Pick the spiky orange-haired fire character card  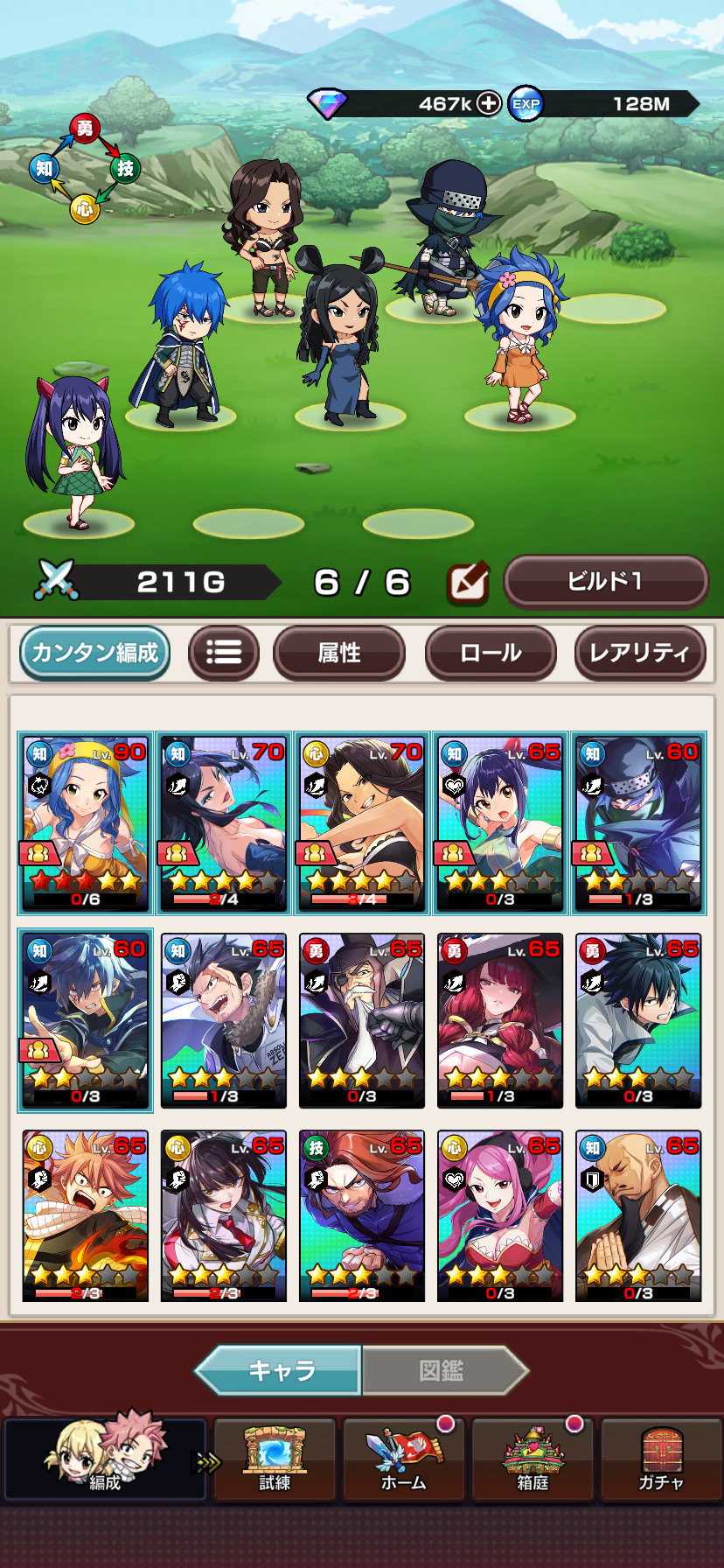click(x=85, y=1215)
